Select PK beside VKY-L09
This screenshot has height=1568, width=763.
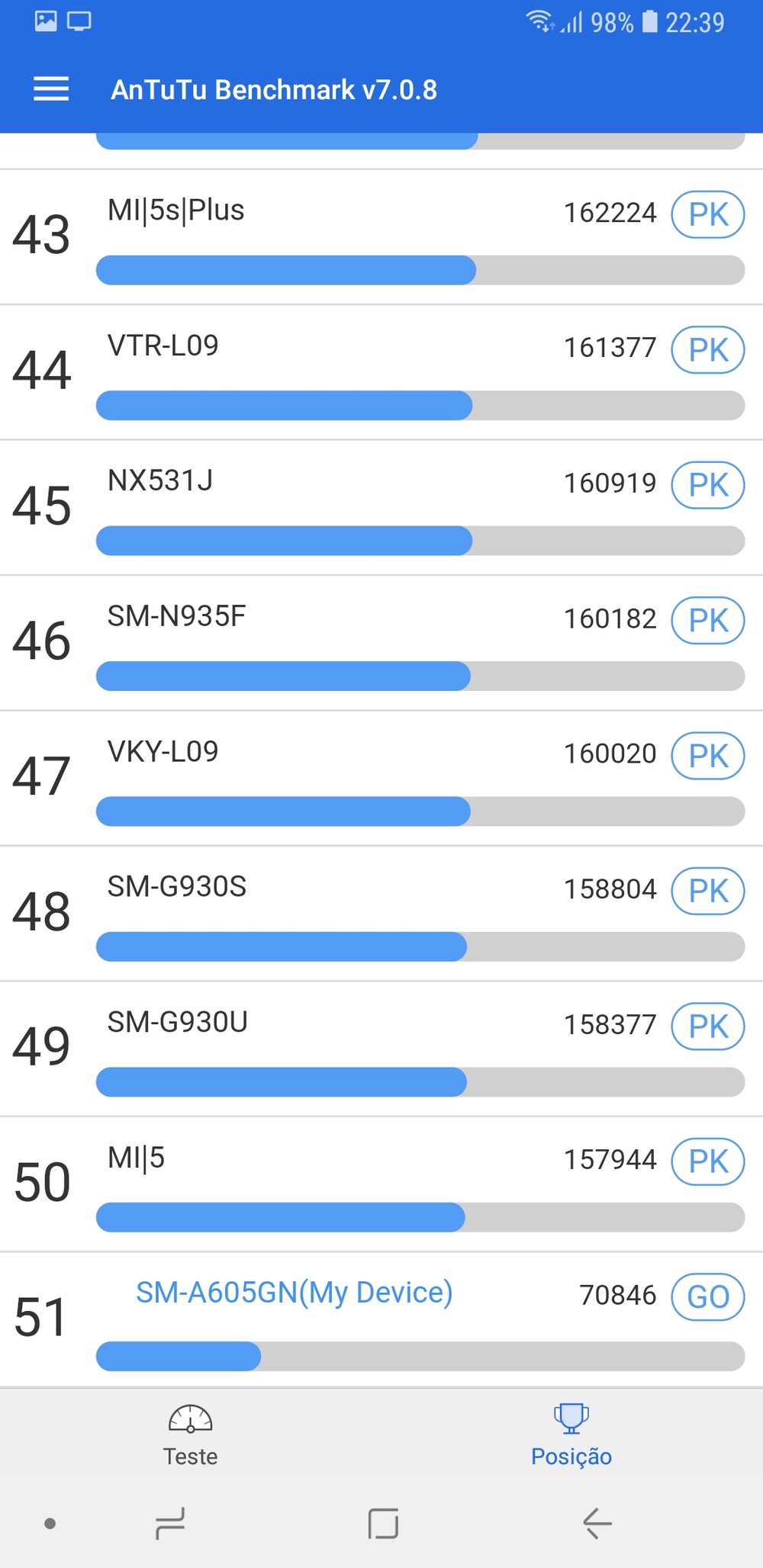707,756
